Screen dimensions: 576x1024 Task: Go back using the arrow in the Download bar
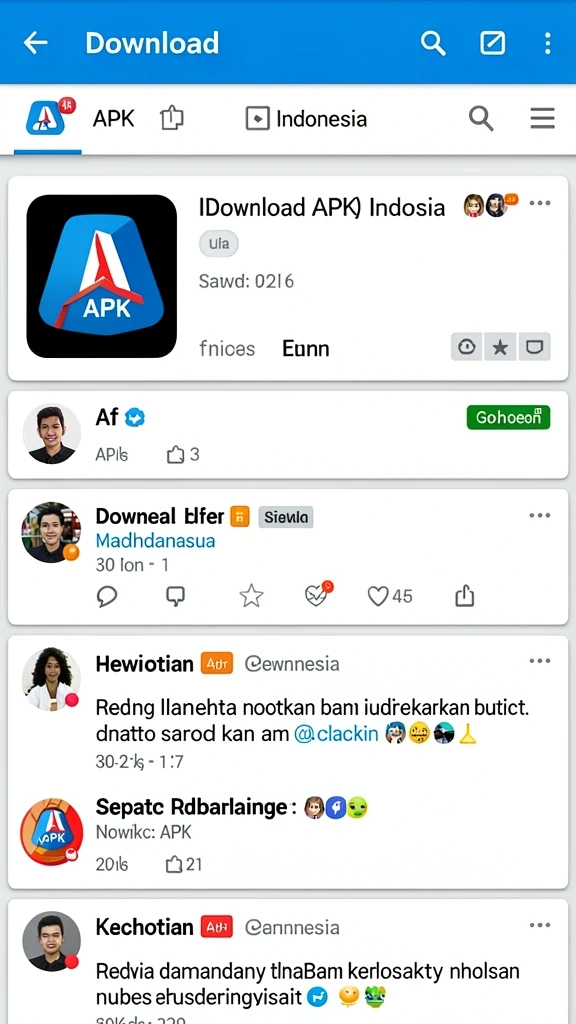[x=35, y=43]
